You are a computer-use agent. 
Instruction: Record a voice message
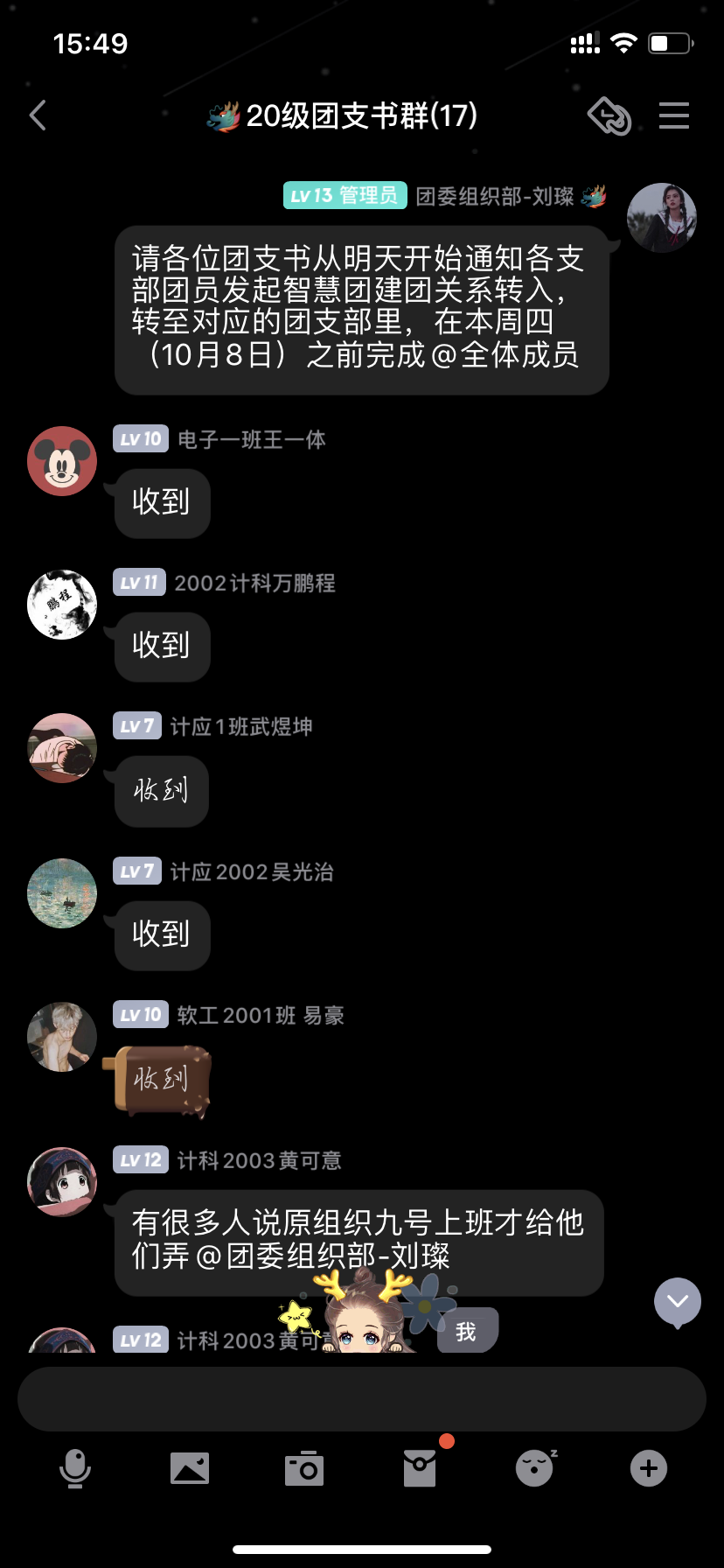(x=75, y=1468)
